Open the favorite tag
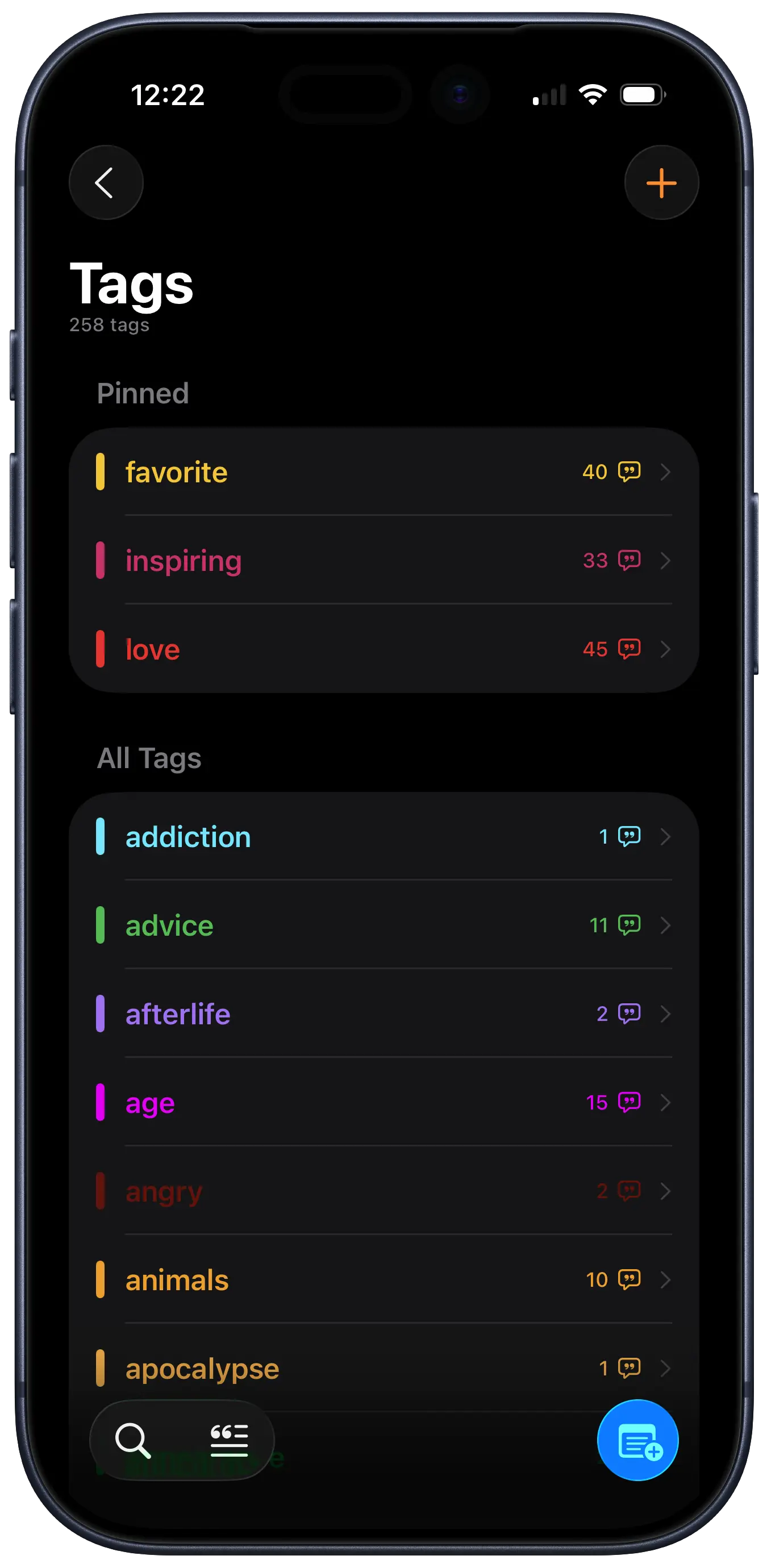Screen dimensions: 767x1568 point(177,472)
